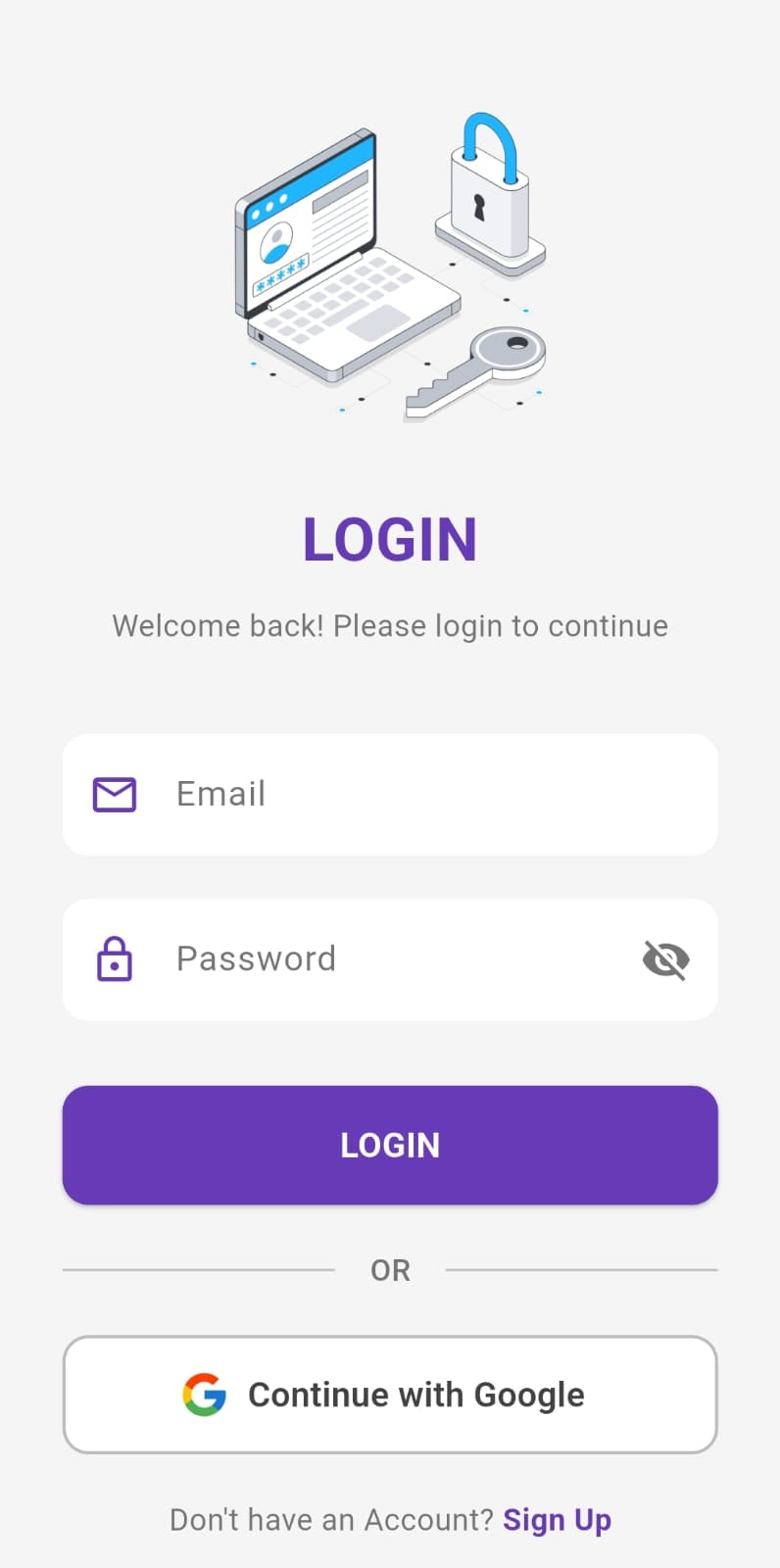
Task: Tap the Email input field
Action: point(412,794)
